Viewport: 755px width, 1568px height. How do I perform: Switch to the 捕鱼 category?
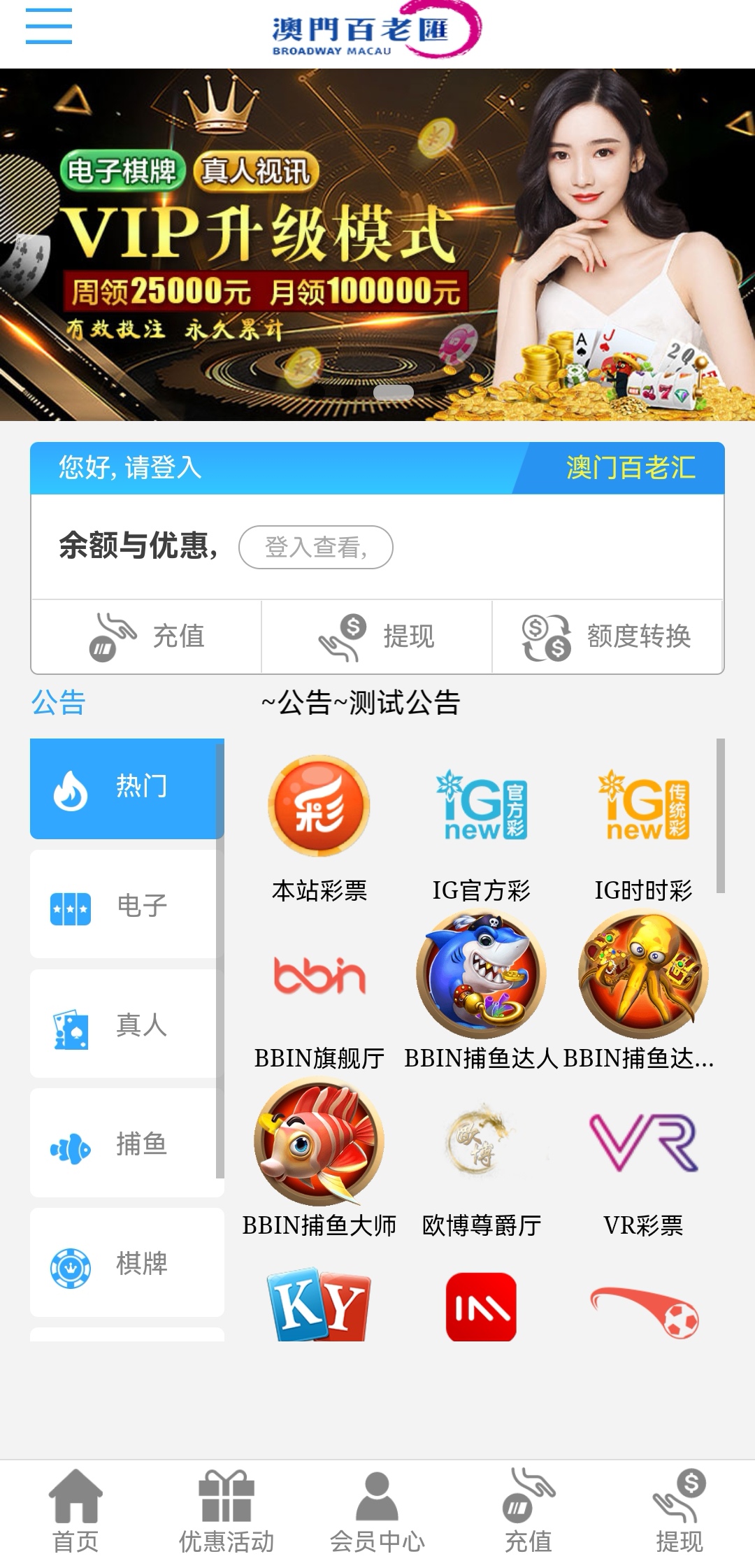click(x=126, y=1143)
